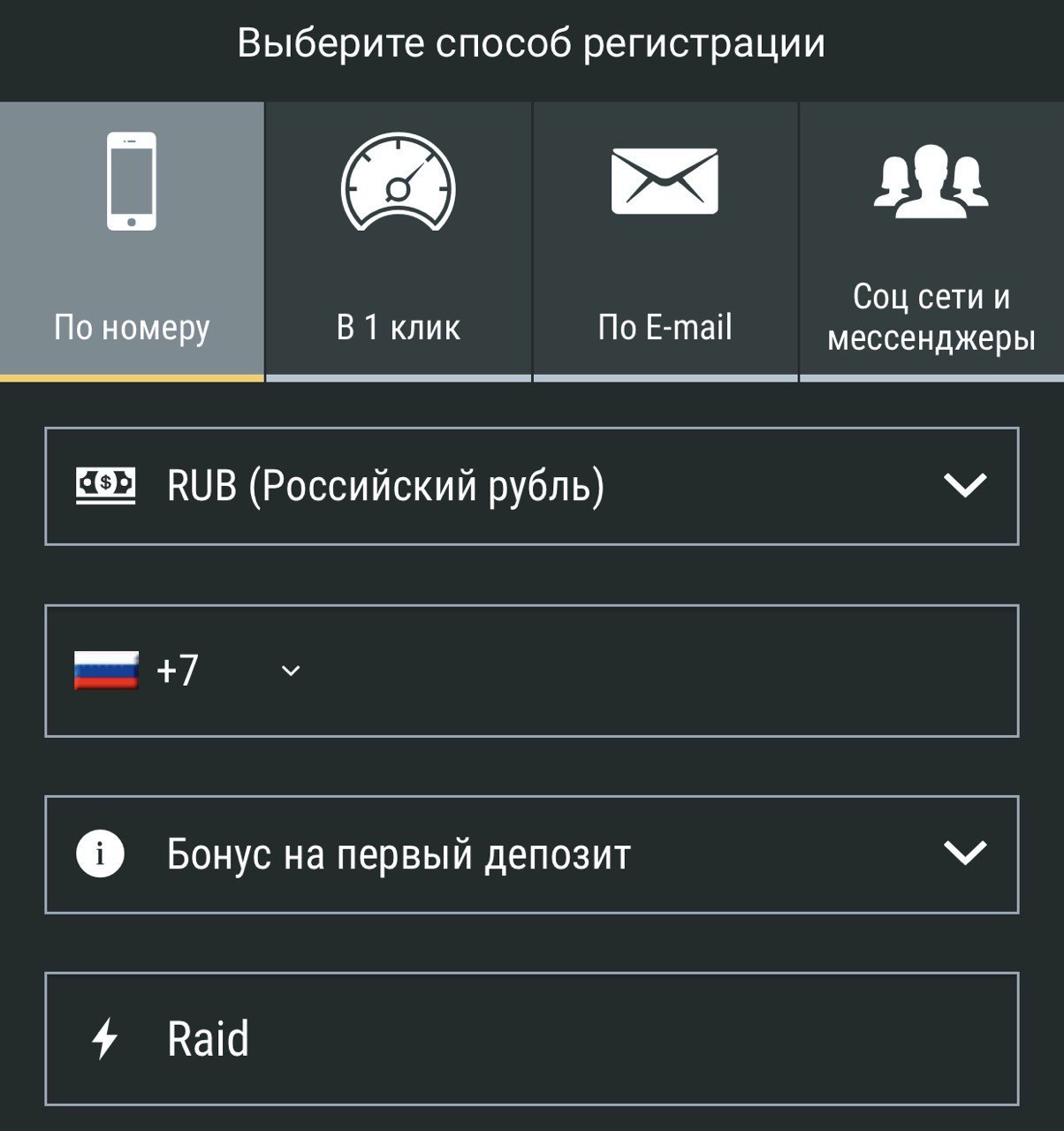Open Соц сети и мессенджеры tab
Screen dimensions: 1064x1131
[x=931, y=241]
